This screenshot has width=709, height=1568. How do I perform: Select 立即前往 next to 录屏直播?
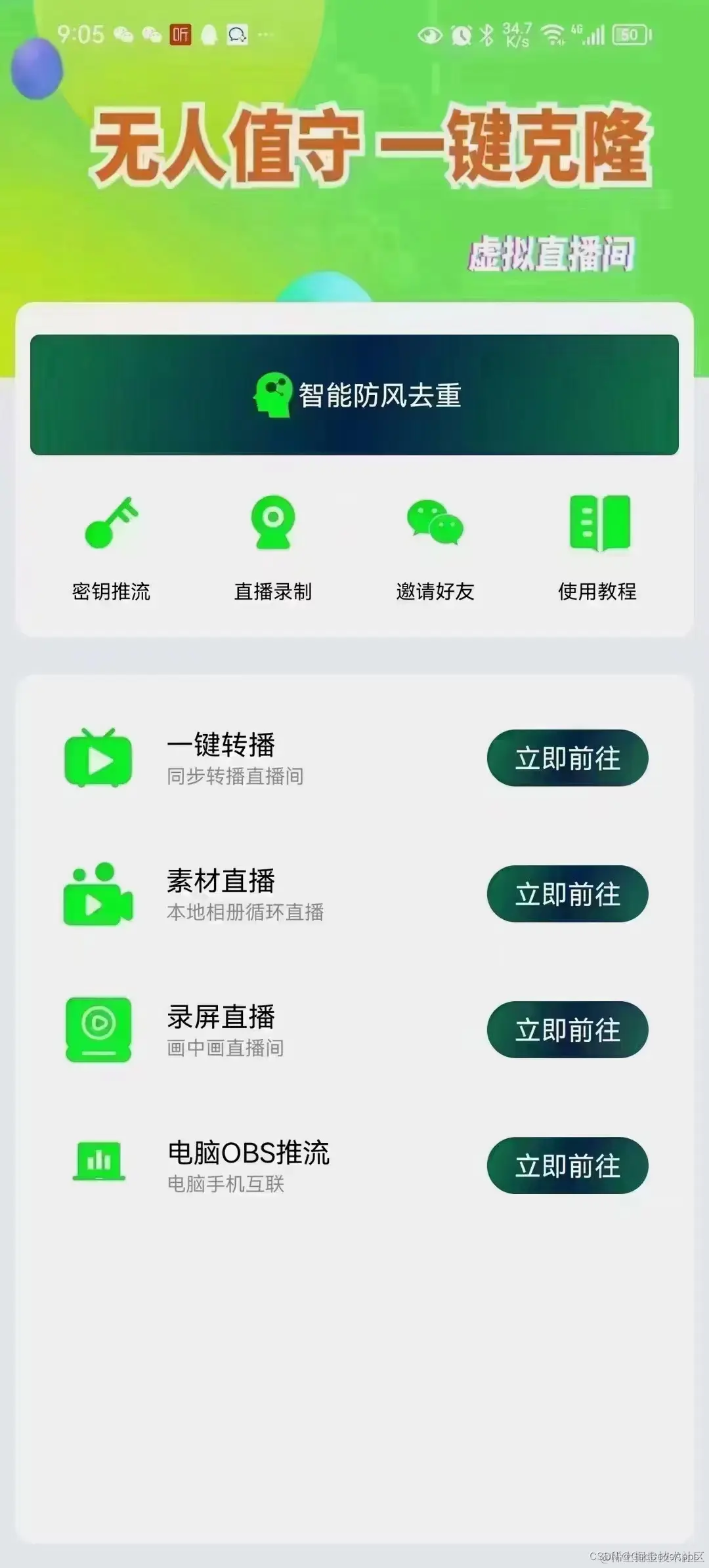[567, 1030]
